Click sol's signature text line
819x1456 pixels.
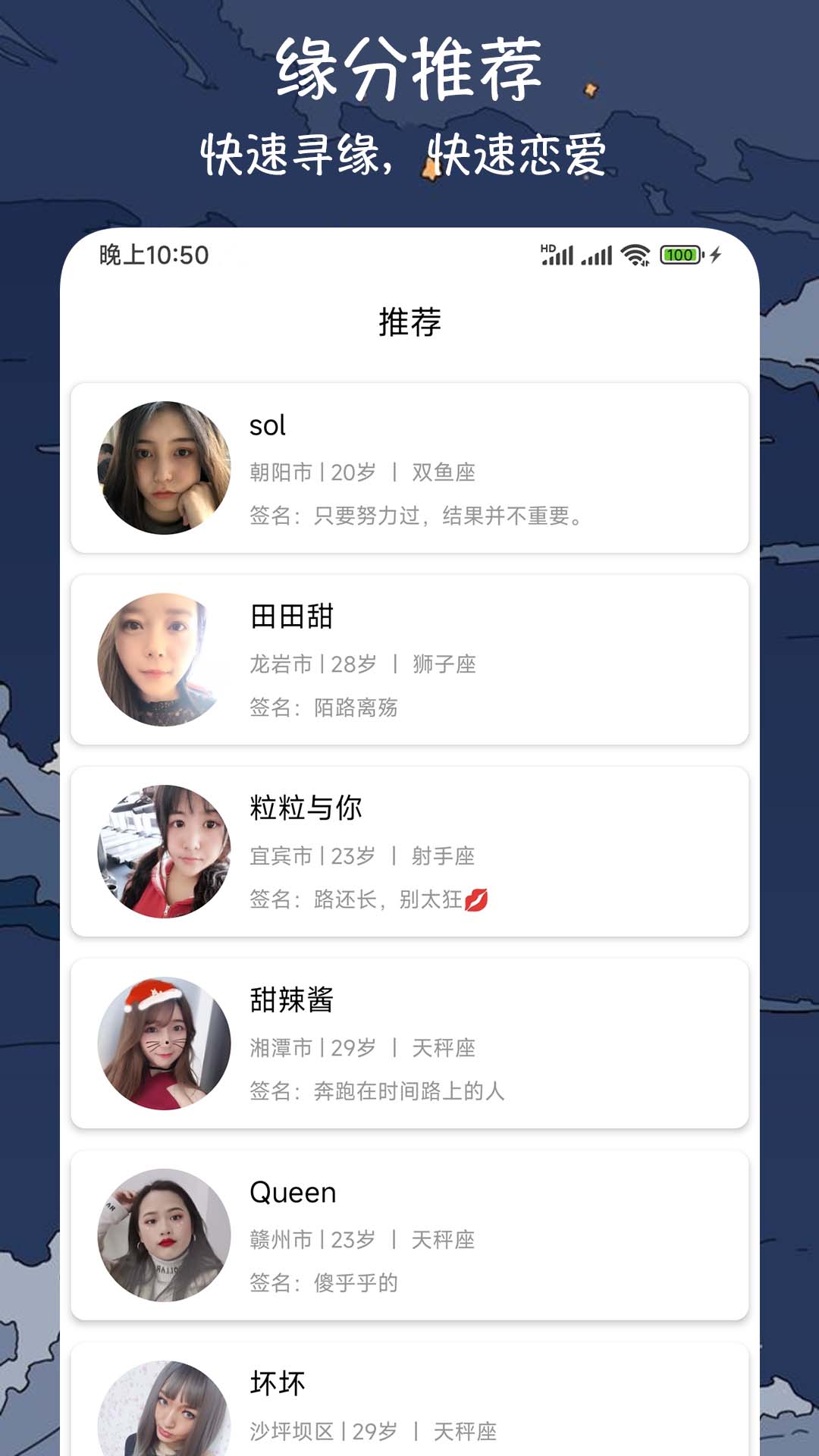pyautogui.click(x=417, y=519)
